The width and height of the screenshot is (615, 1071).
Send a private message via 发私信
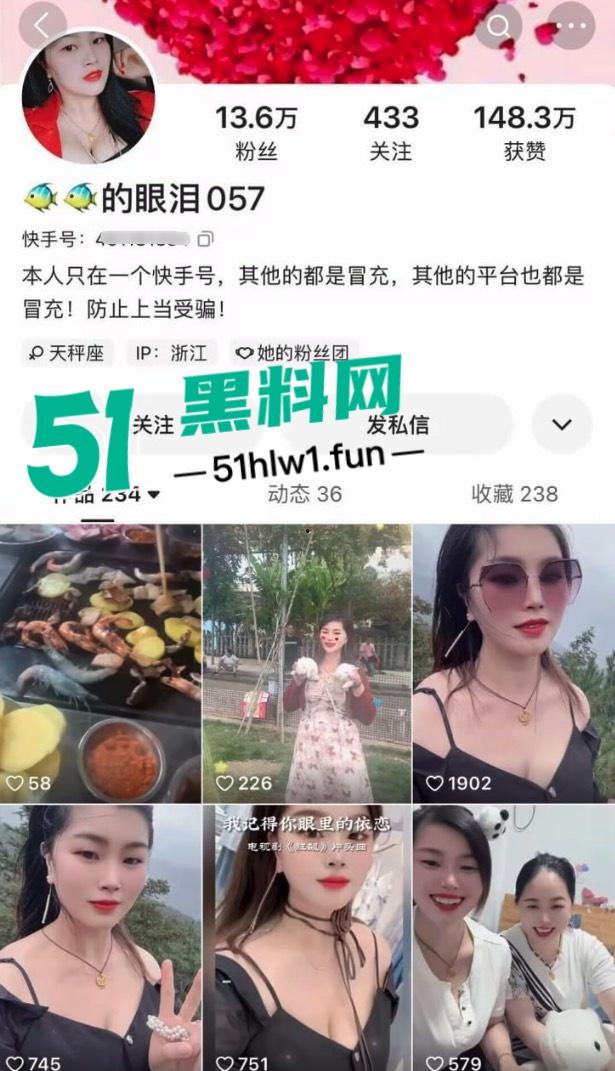pos(398,424)
